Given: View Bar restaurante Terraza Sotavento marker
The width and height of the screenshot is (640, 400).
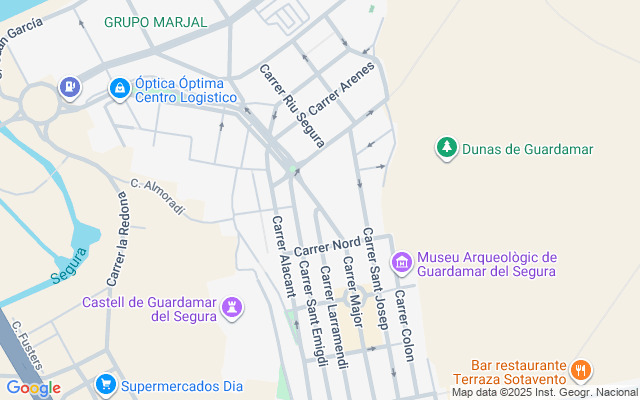Looking at the screenshot, I should click(x=580, y=370).
